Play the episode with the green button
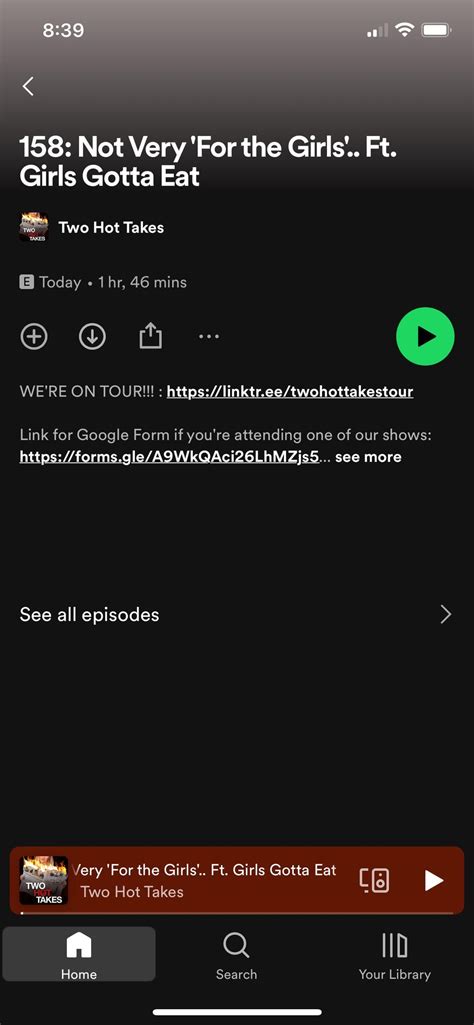474x1025 pixels. (425, 336)
